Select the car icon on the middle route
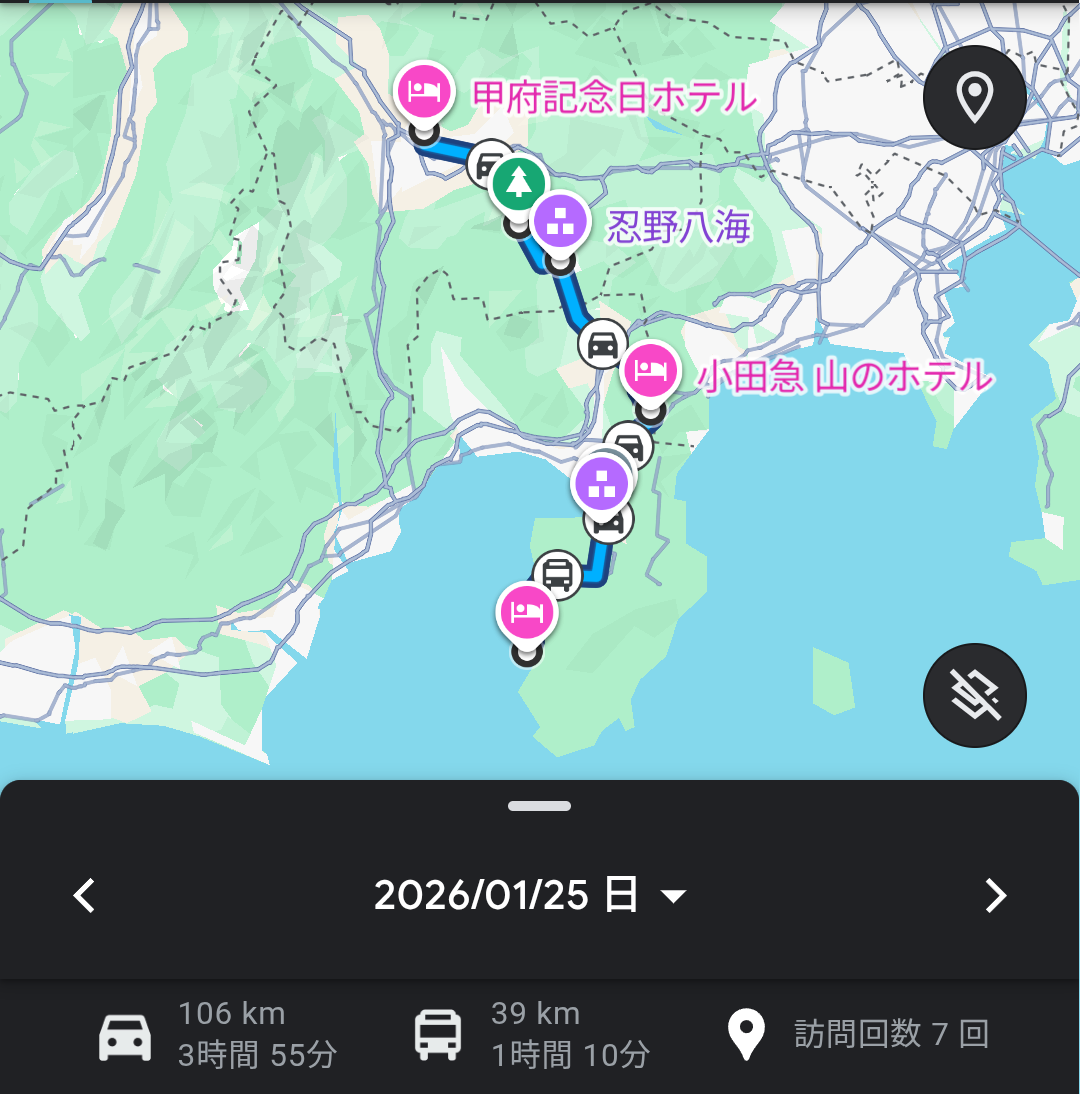 [x=603, y=346]
